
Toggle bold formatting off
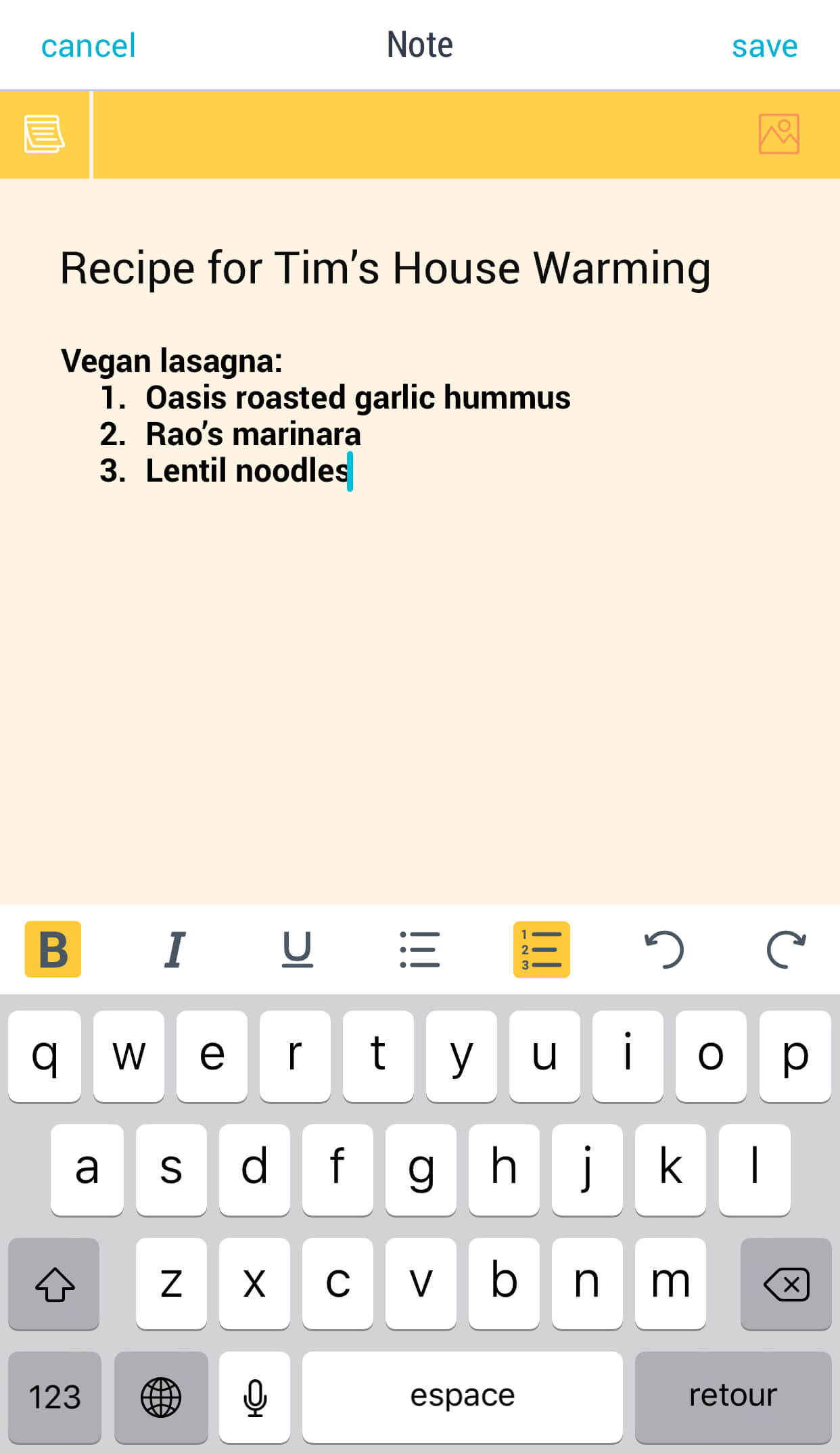[53, 949]
